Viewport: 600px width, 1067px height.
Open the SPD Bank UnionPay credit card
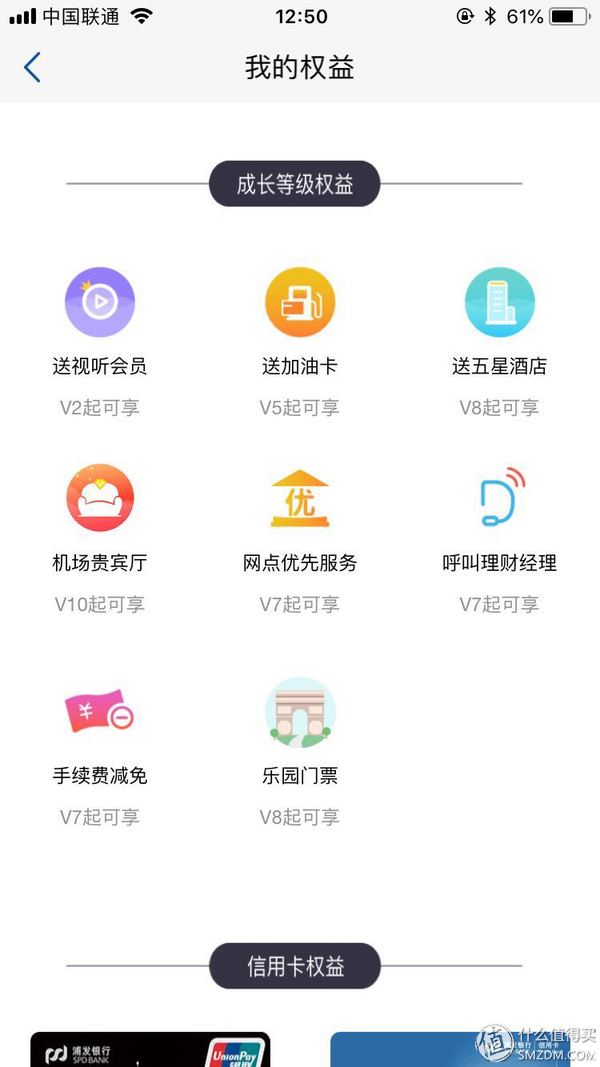click(150, 1049)
